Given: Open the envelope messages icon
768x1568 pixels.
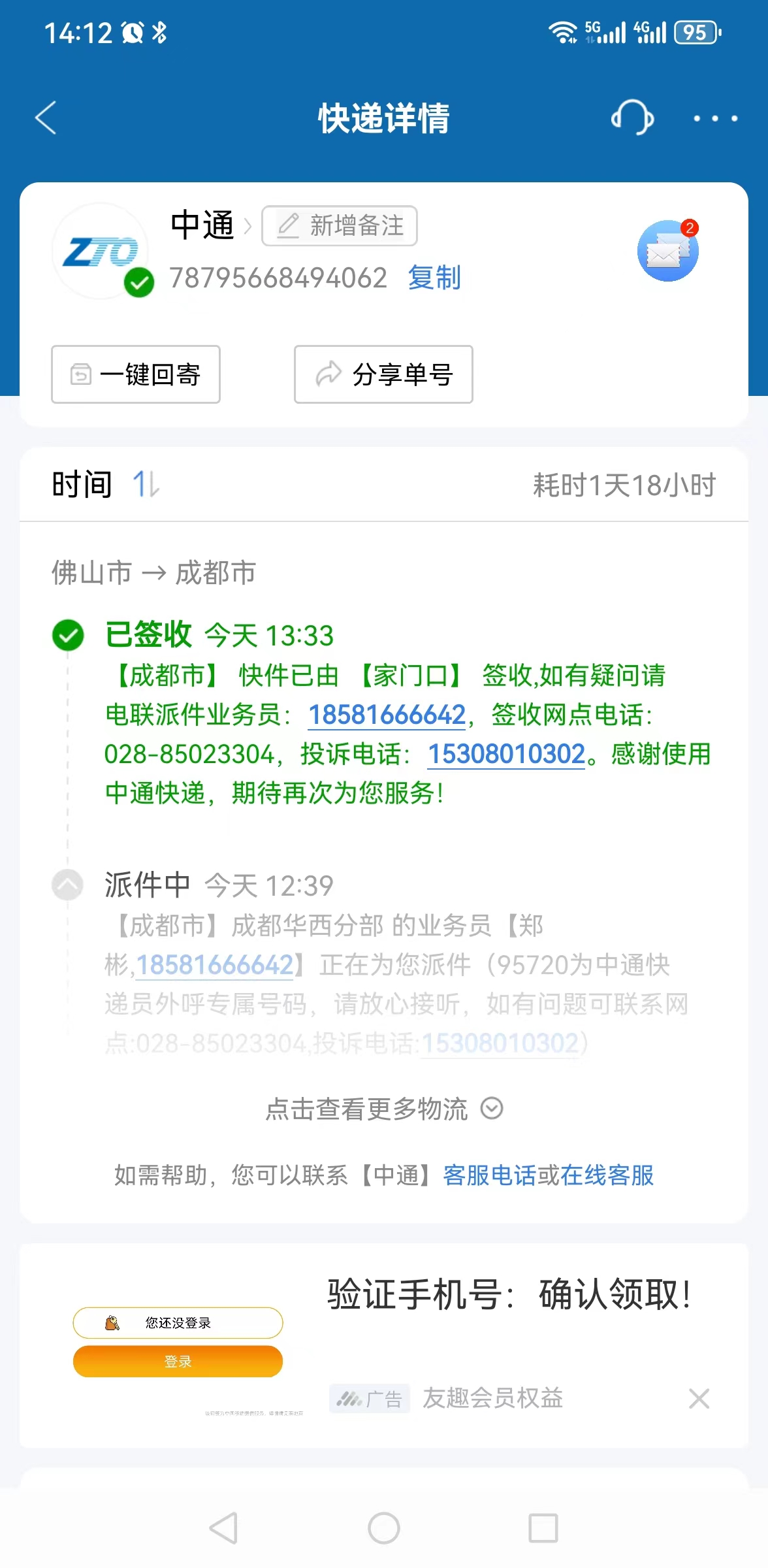Looking at the screenshot, I should [x=668, y=251].
